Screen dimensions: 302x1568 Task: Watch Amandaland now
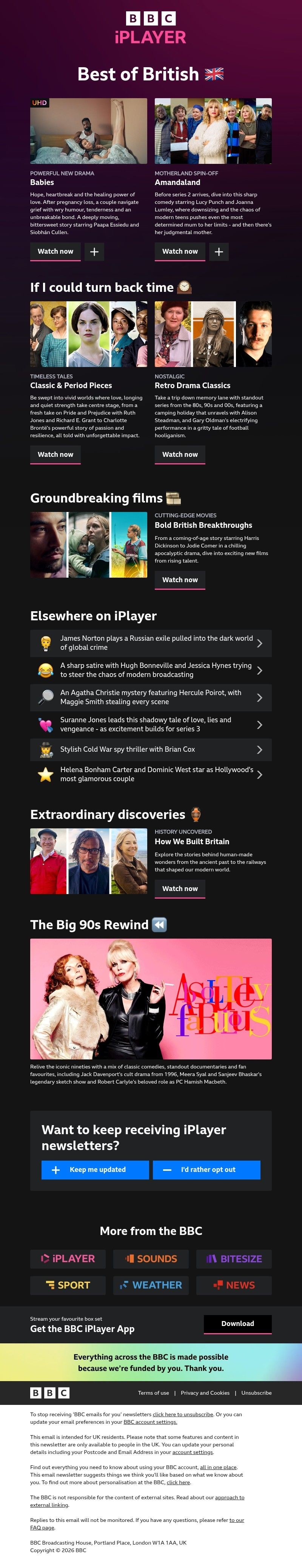click(x=180, y=251)
